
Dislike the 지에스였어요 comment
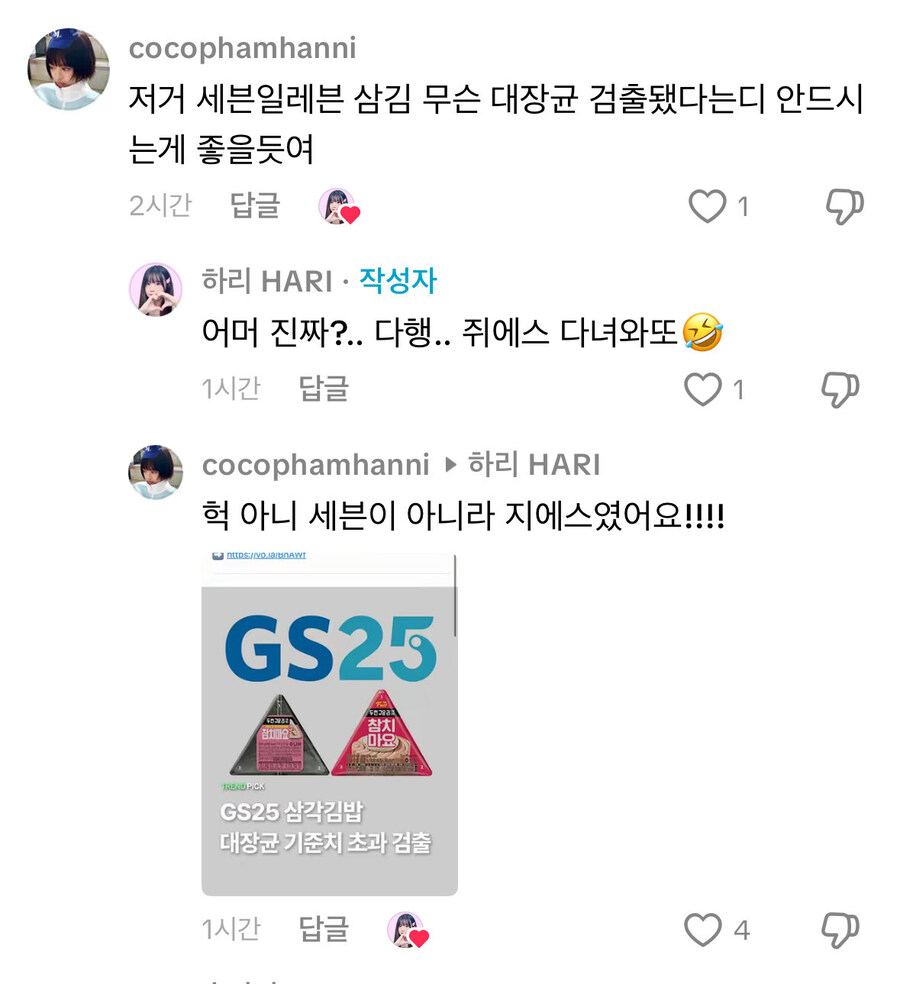(840, 930)
